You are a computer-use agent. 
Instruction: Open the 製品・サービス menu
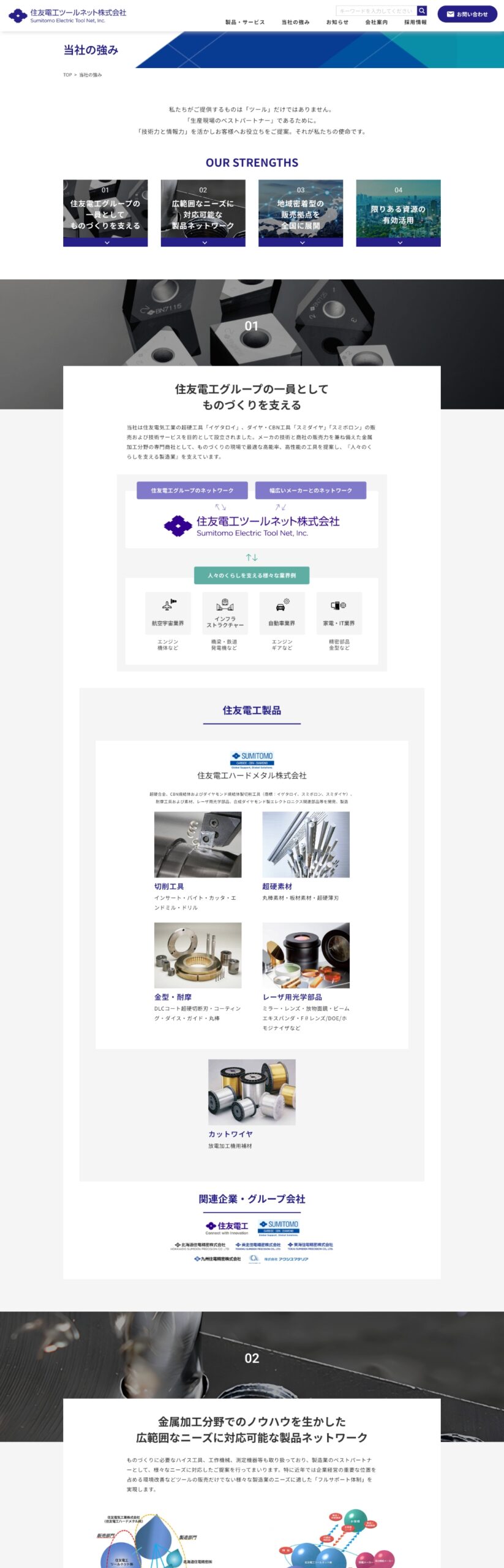[245, 22]
